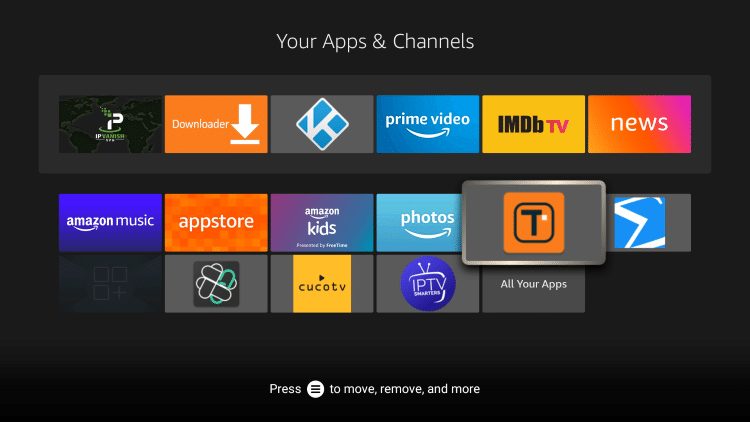Launch the Appstore
This screenshot has height=422, width=750.
coord(216,222)
